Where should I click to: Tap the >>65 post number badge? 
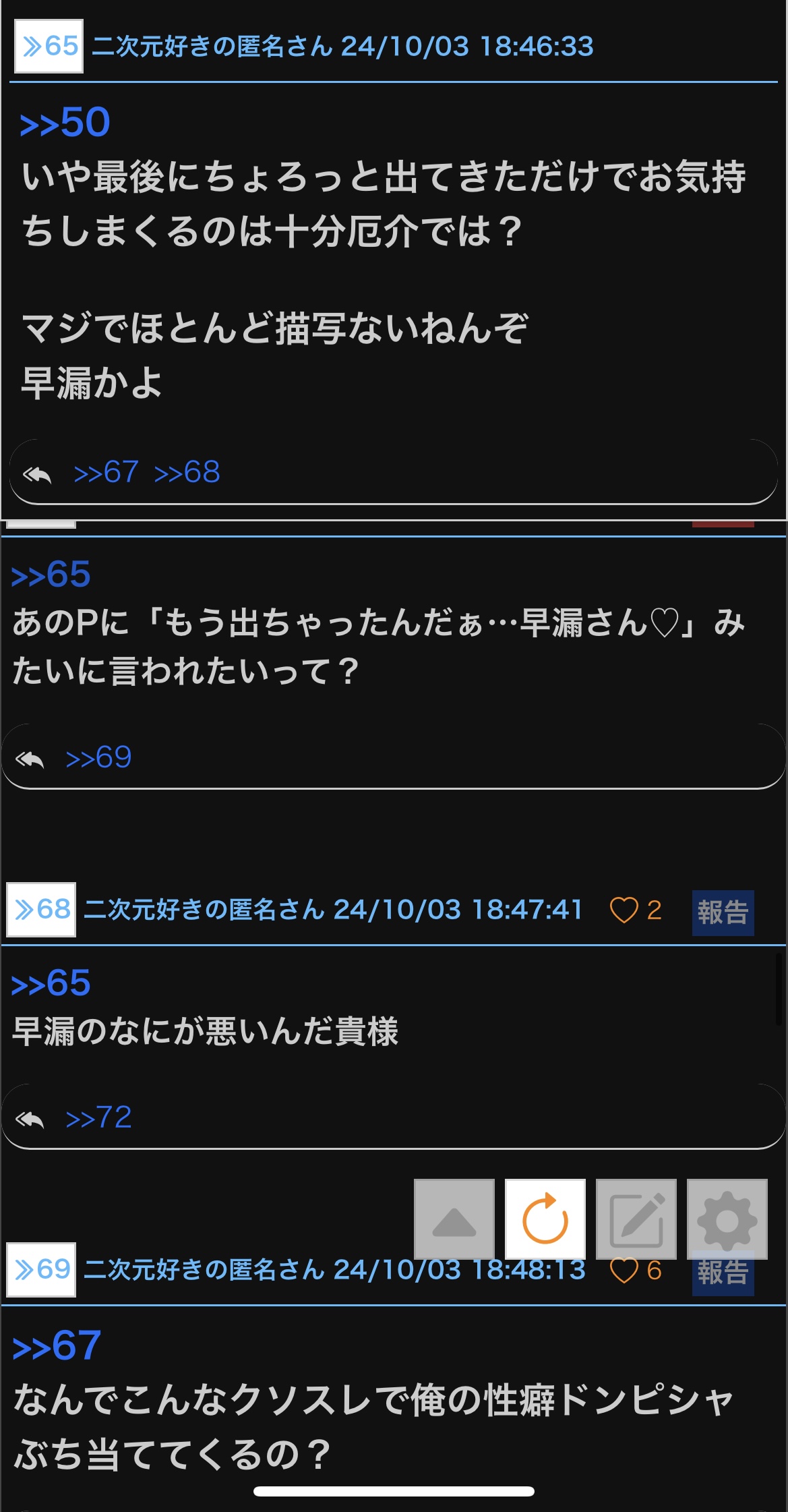click(x=49, y=46)
